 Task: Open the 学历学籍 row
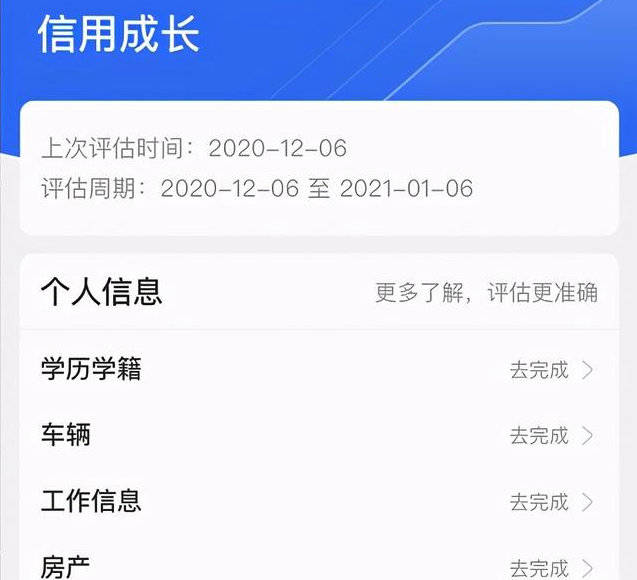pos(318,370)
